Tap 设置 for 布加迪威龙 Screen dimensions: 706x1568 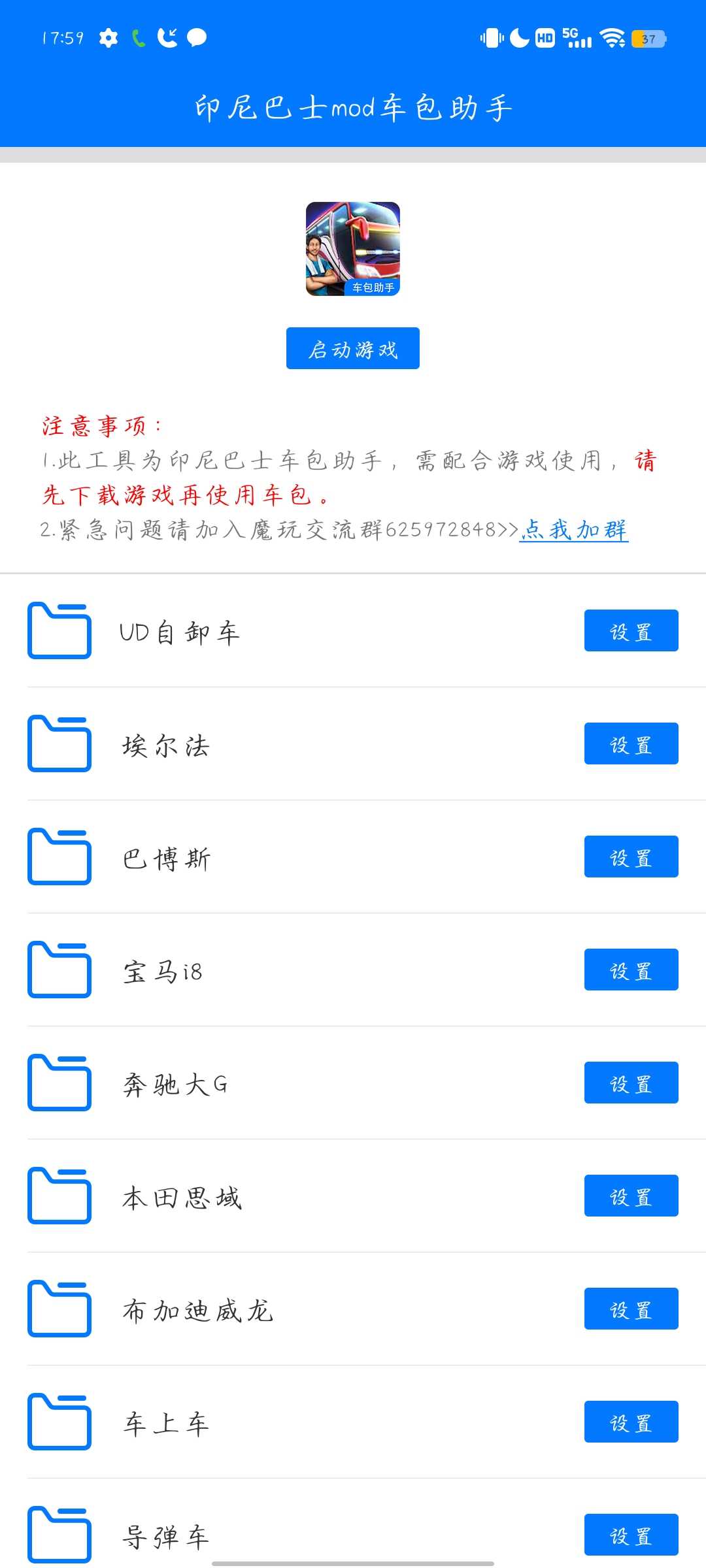[631, 1309]
